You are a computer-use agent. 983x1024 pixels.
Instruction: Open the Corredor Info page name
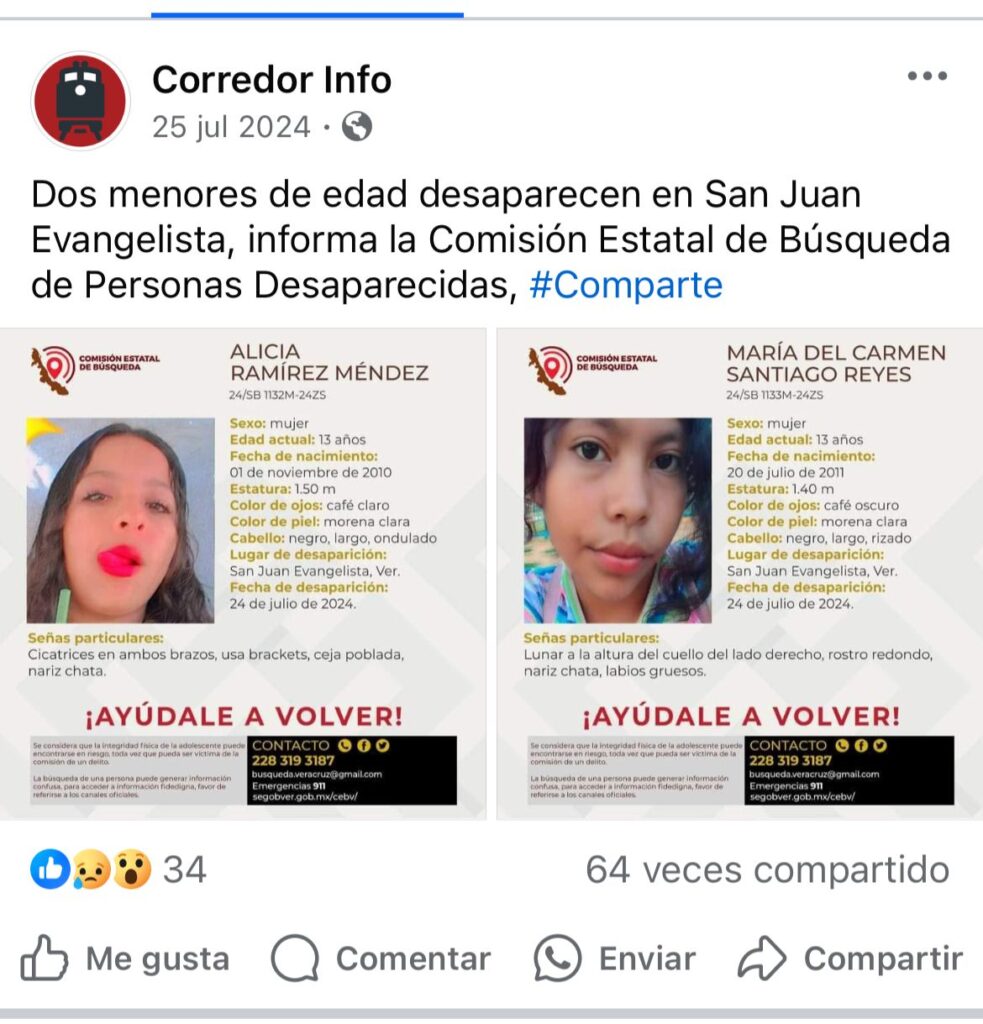[x=271, y=80]
